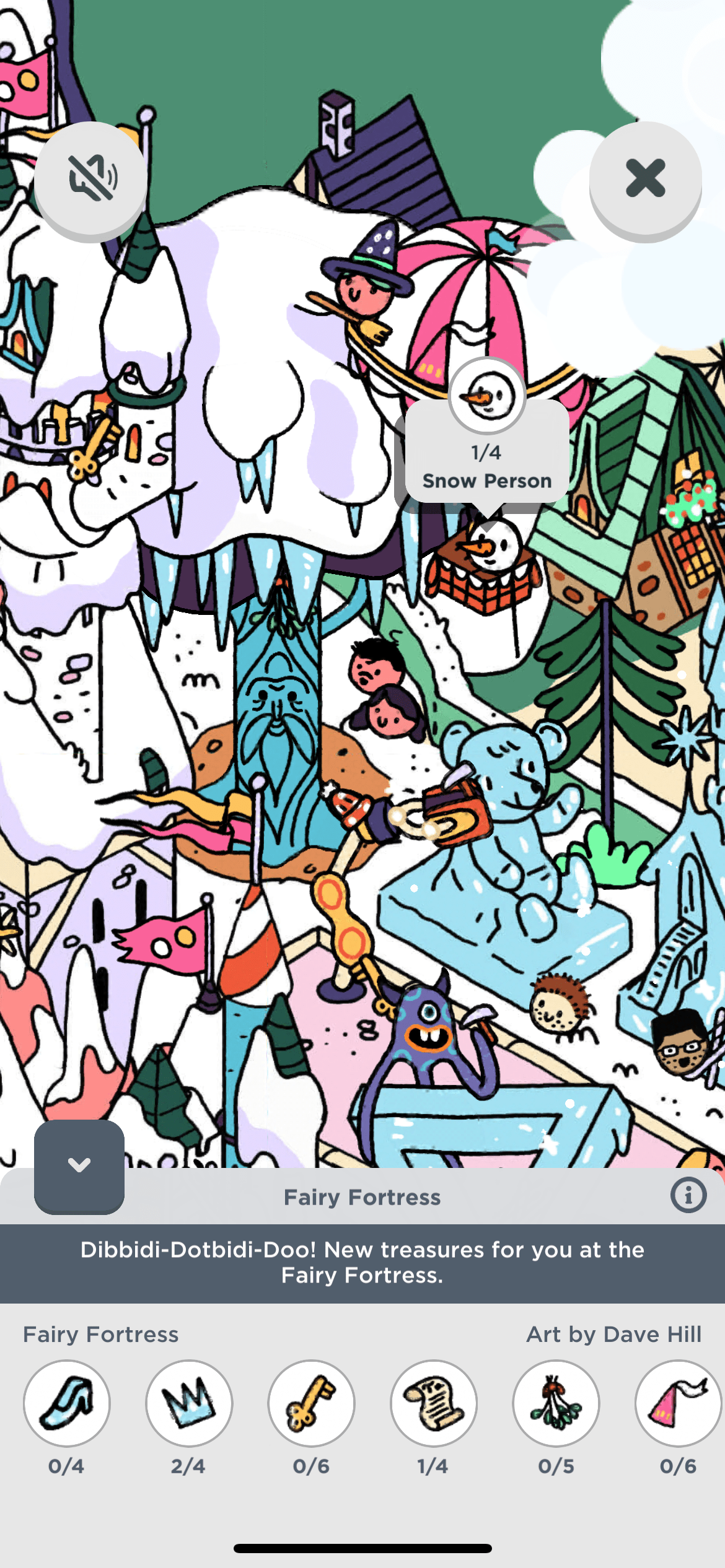This screenshot has height=1568, width=725.
Task: Open the Fairy Fortress info icon
Action: point(688,1195)
